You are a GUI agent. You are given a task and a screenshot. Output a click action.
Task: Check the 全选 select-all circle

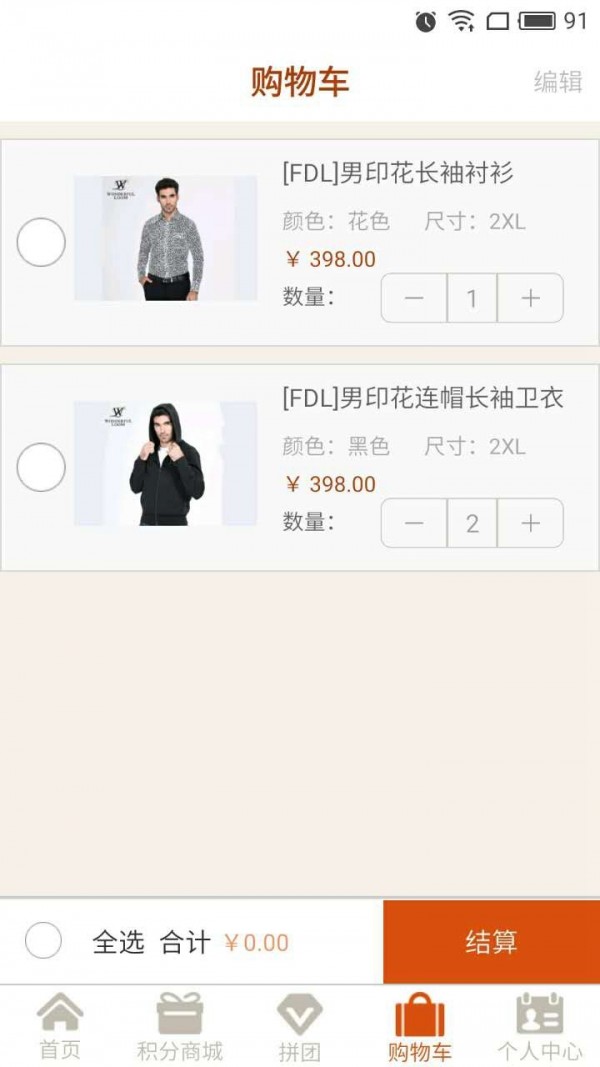pyautogui.click(x=43, y=941)
